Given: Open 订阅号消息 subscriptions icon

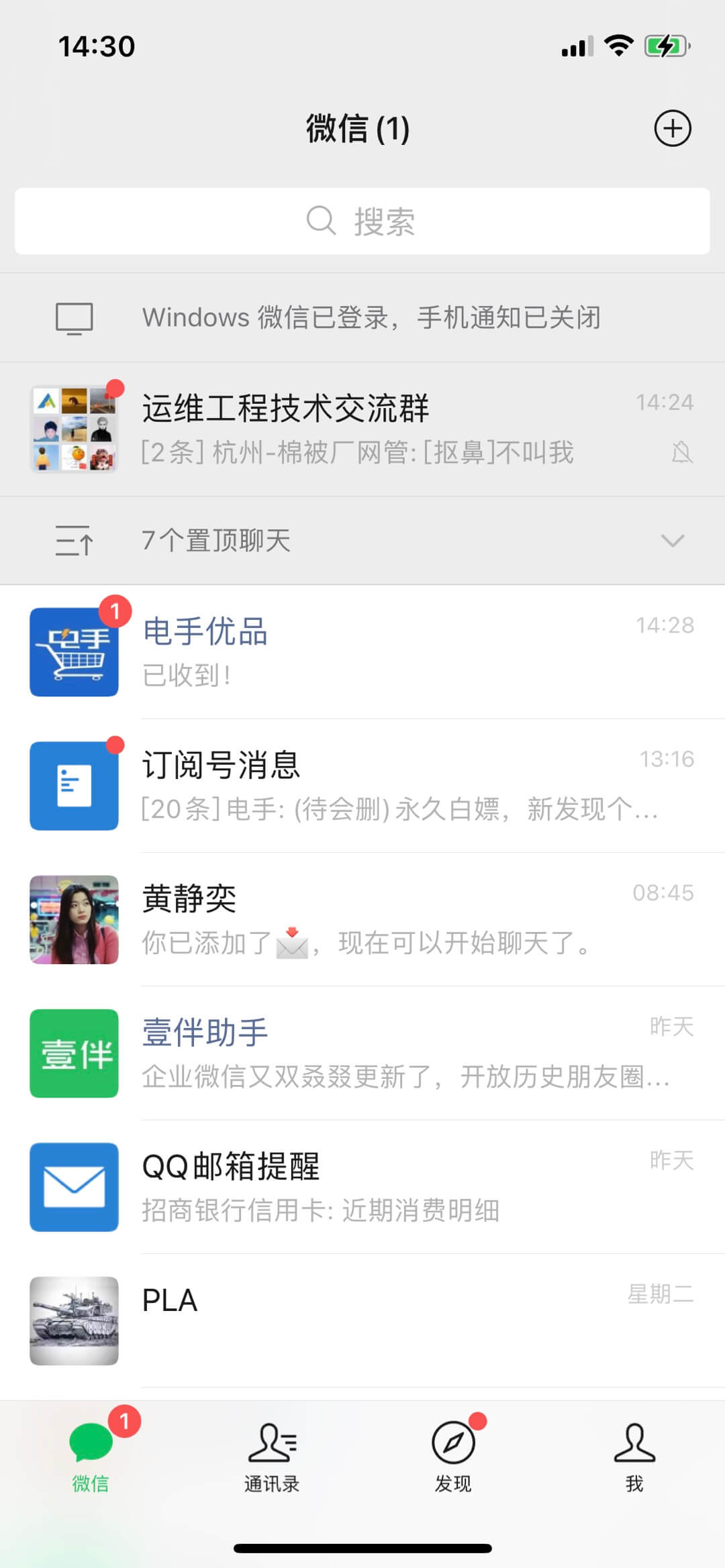Looking at the screenshot, I should (74, 786).
